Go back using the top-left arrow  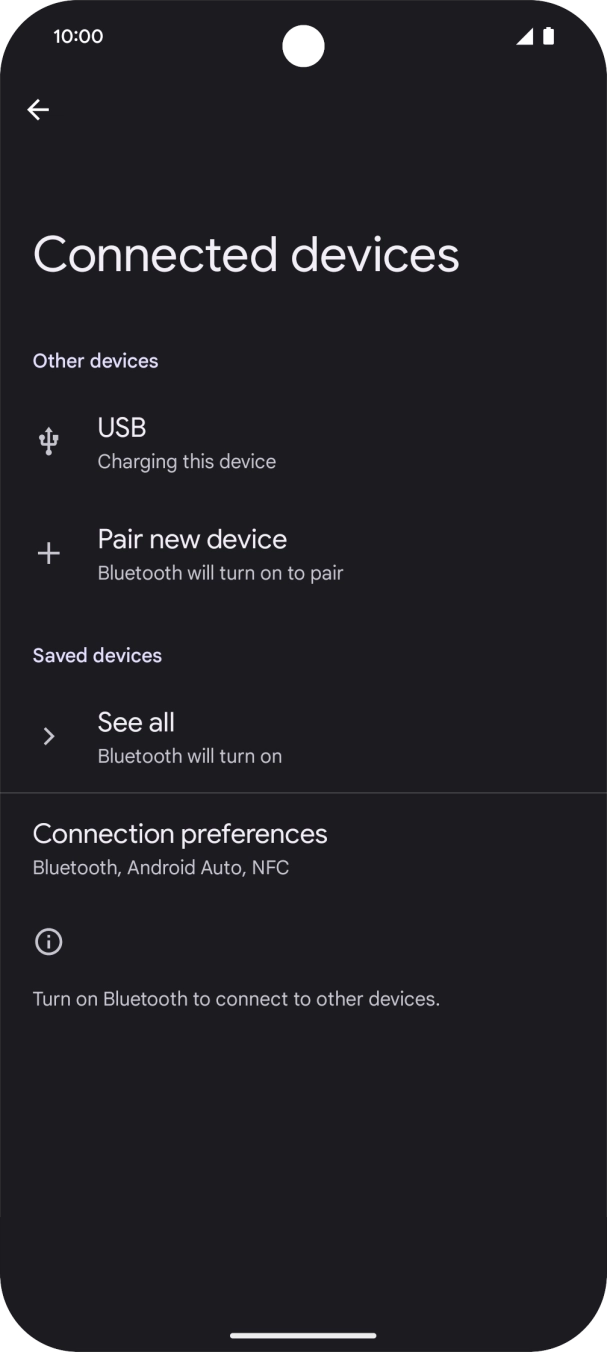38,110
